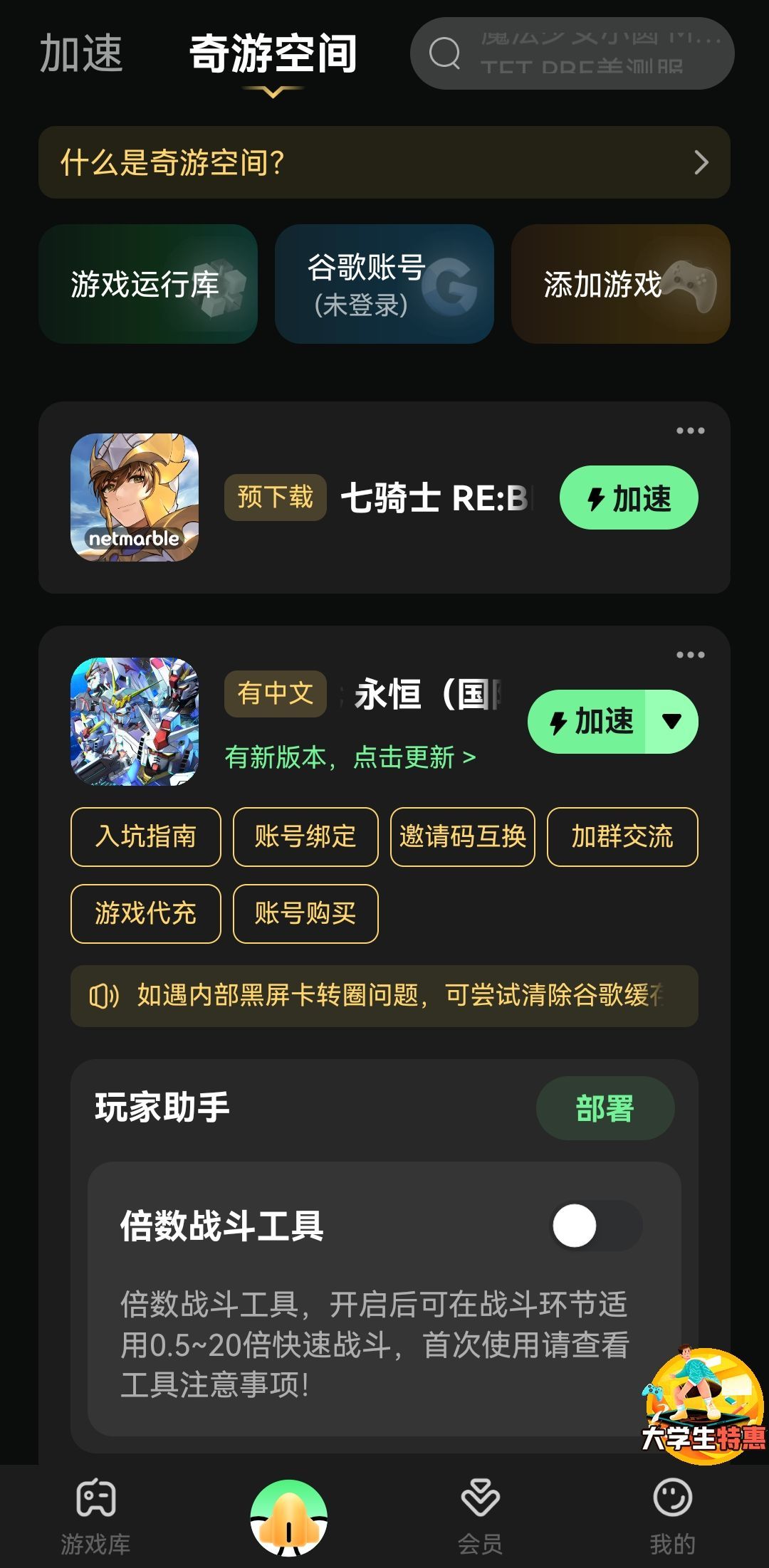Tap the 加速 button for 七骑士
Screen dimensions: 769x1568
628,498
